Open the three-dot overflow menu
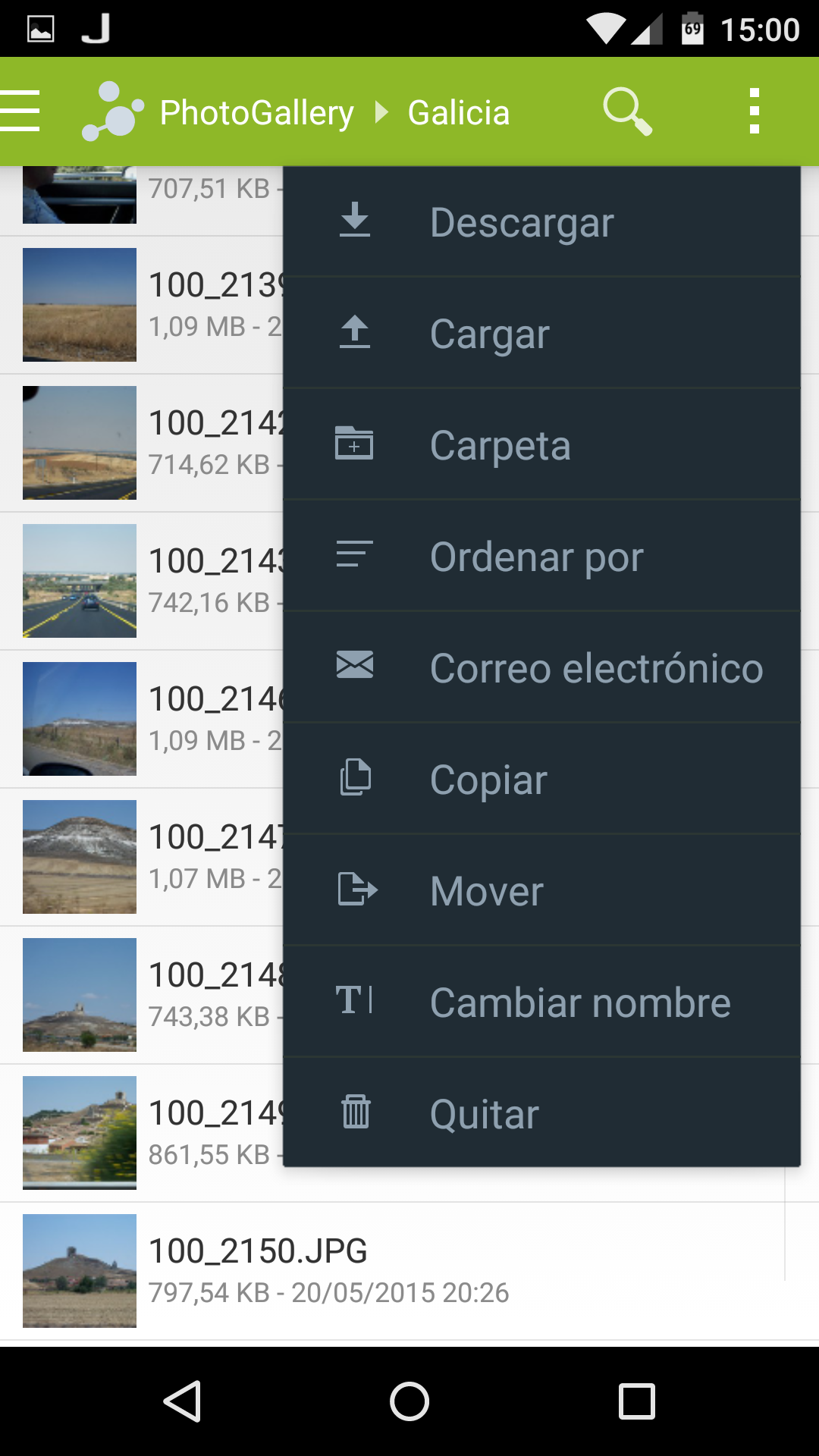 (754, 111)
